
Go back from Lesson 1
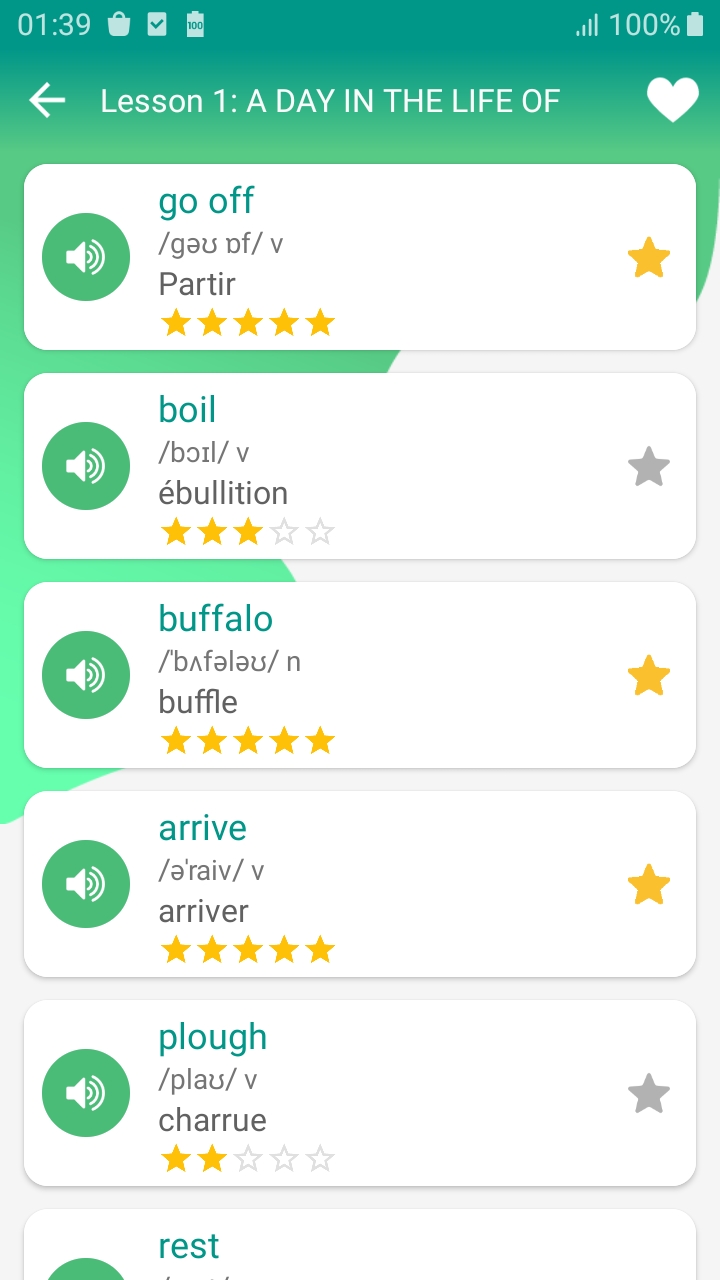47,101
